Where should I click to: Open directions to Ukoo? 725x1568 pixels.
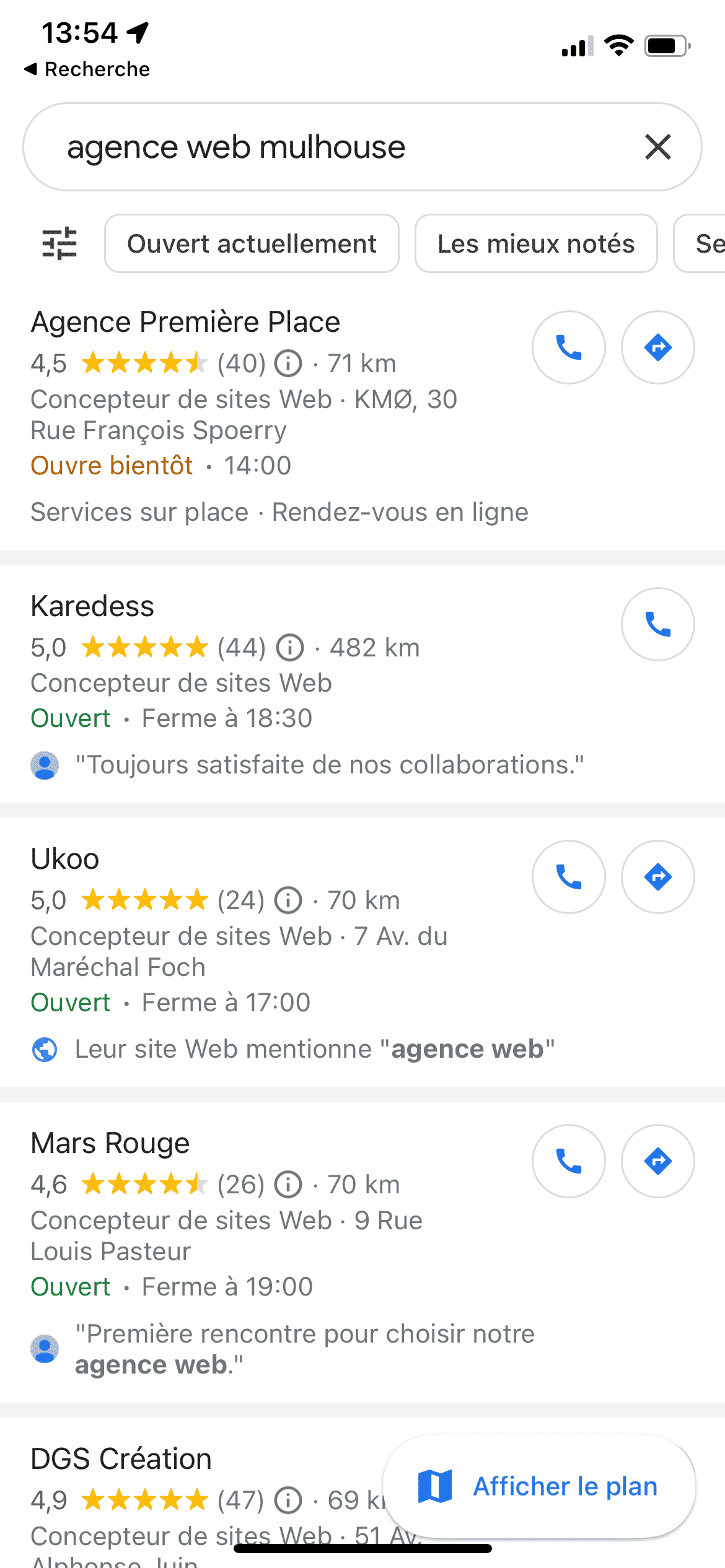657,876
